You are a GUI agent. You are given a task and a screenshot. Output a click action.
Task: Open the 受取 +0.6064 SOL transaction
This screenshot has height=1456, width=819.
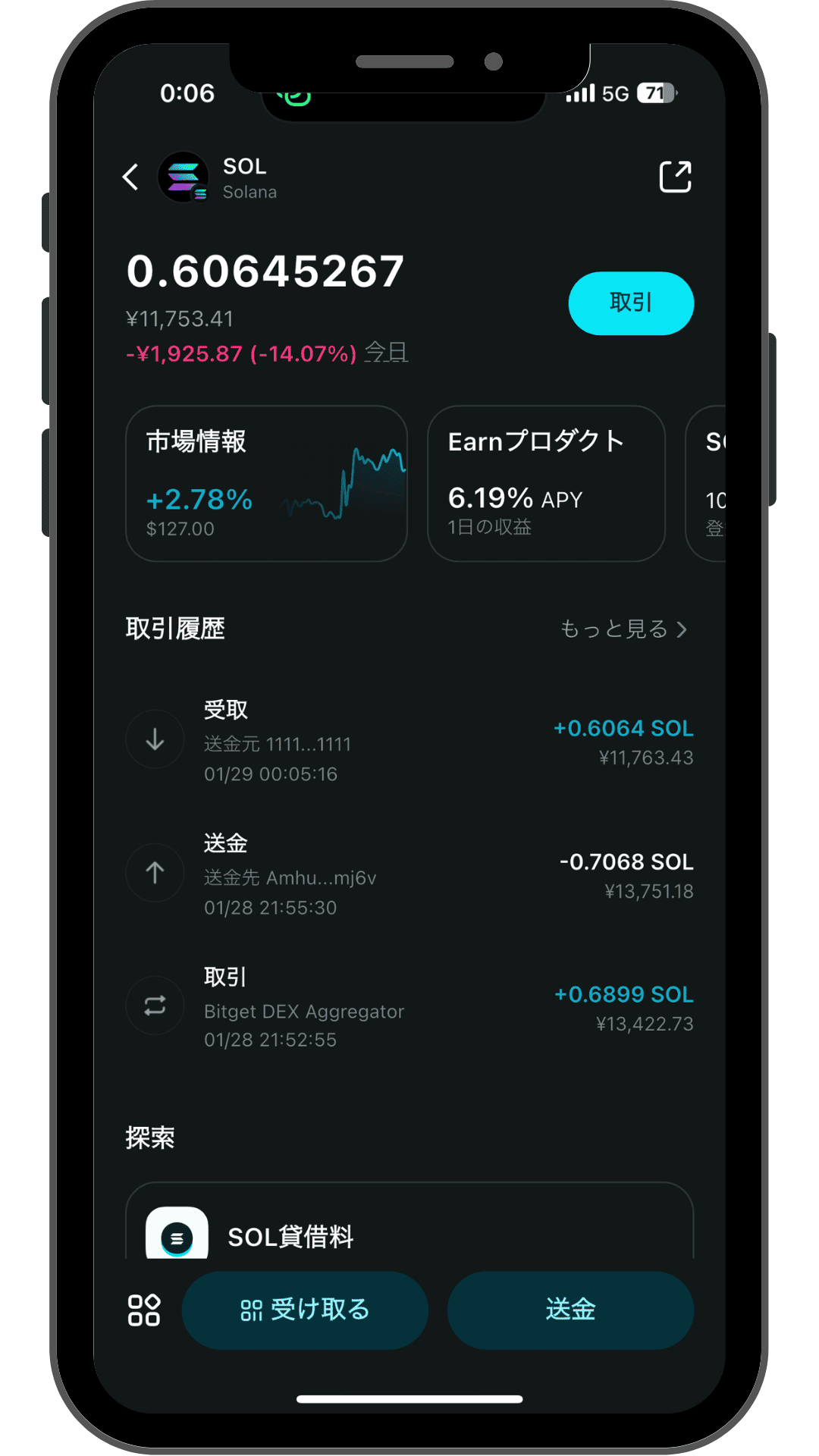(409, 741)
